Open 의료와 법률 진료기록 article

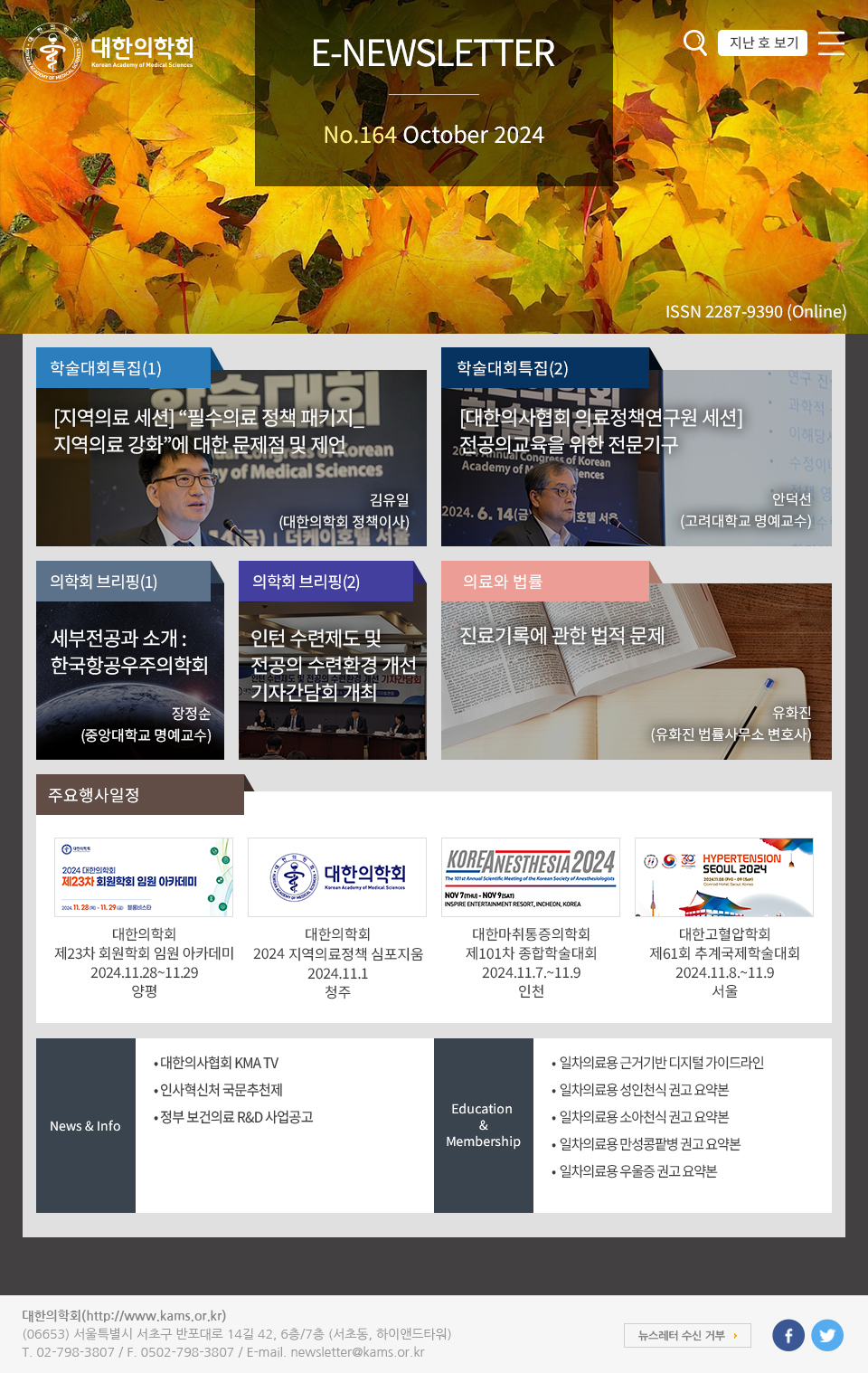click(x=637, y=670)
